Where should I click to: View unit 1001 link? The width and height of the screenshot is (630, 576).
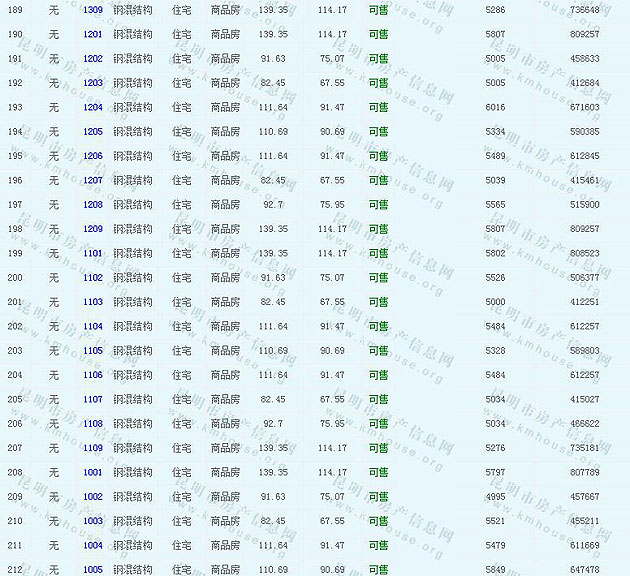pos(92,473)
